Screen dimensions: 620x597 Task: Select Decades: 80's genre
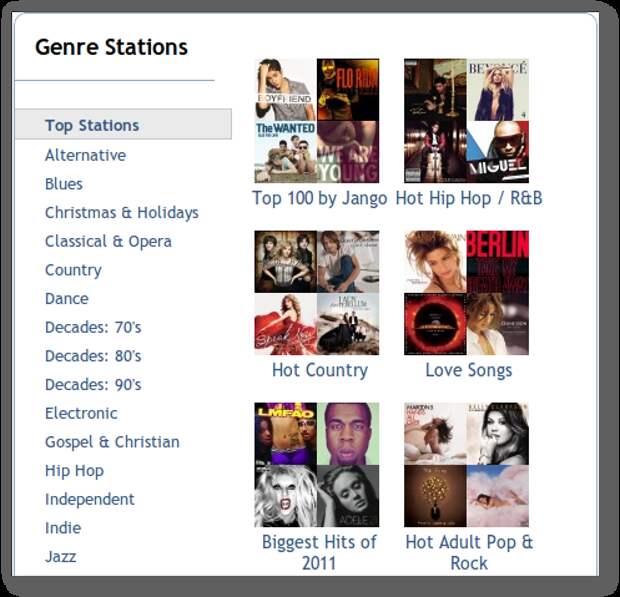pos(93,356)
